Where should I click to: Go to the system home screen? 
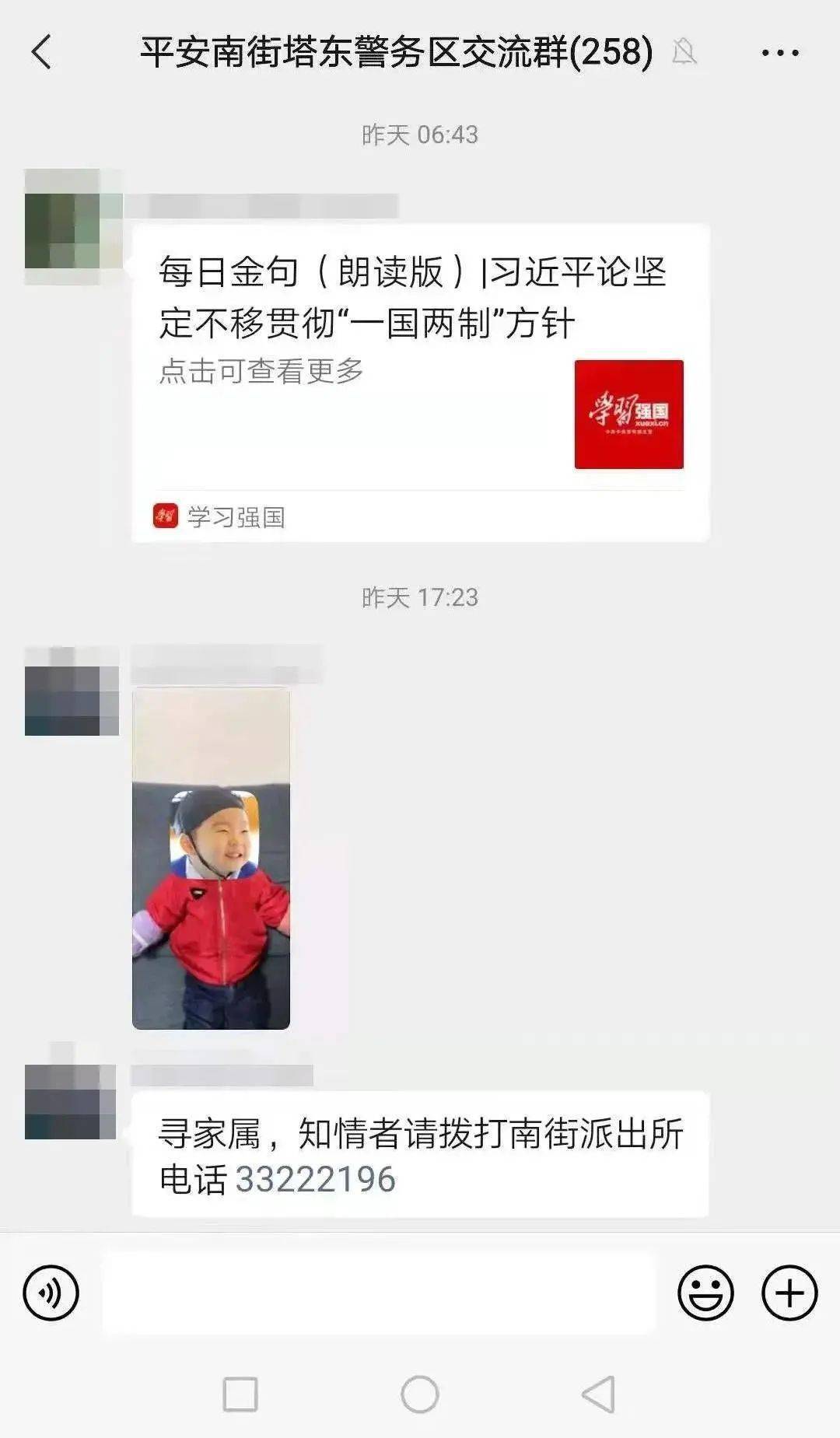click(x=420, y=1394)
